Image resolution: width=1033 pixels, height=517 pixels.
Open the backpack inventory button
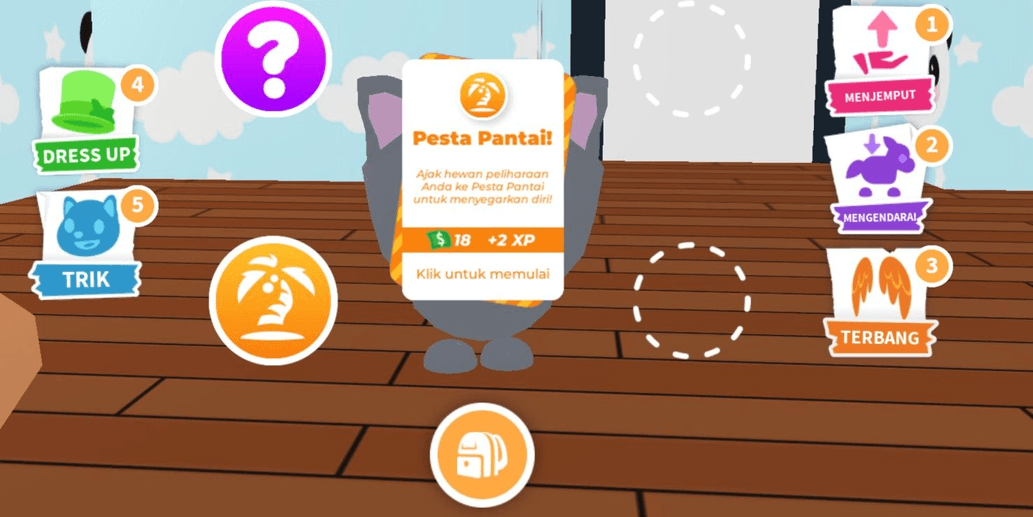482,455
